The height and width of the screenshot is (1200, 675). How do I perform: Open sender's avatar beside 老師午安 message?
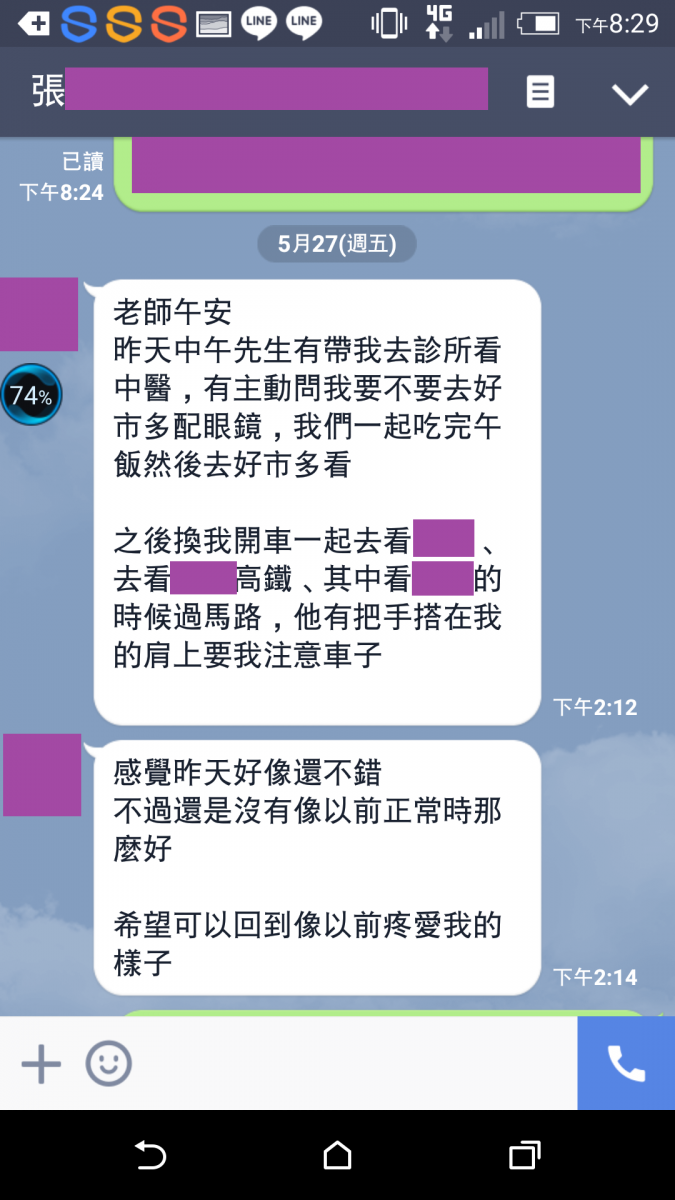click(39, 314)
